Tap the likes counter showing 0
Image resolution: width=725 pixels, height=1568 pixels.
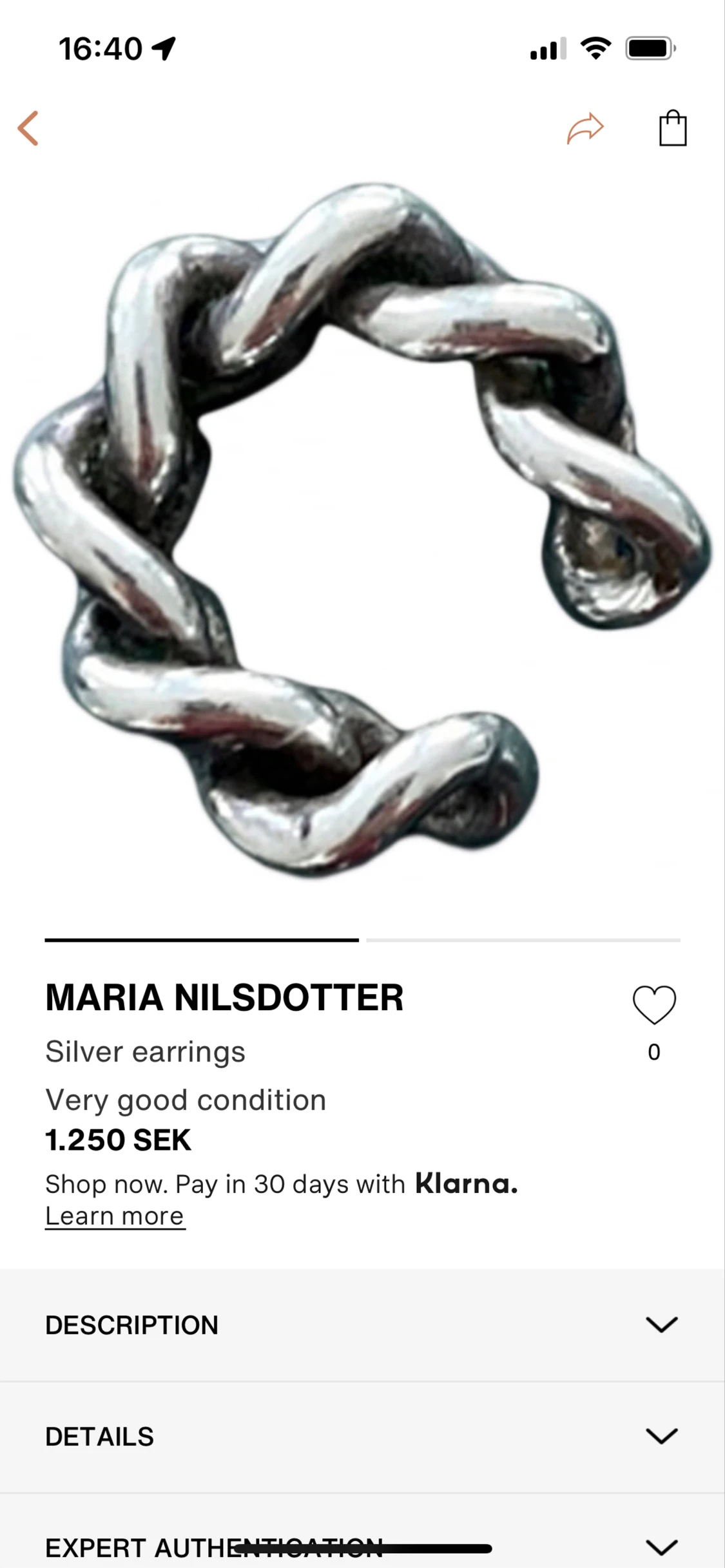(x=654, y=1052)
